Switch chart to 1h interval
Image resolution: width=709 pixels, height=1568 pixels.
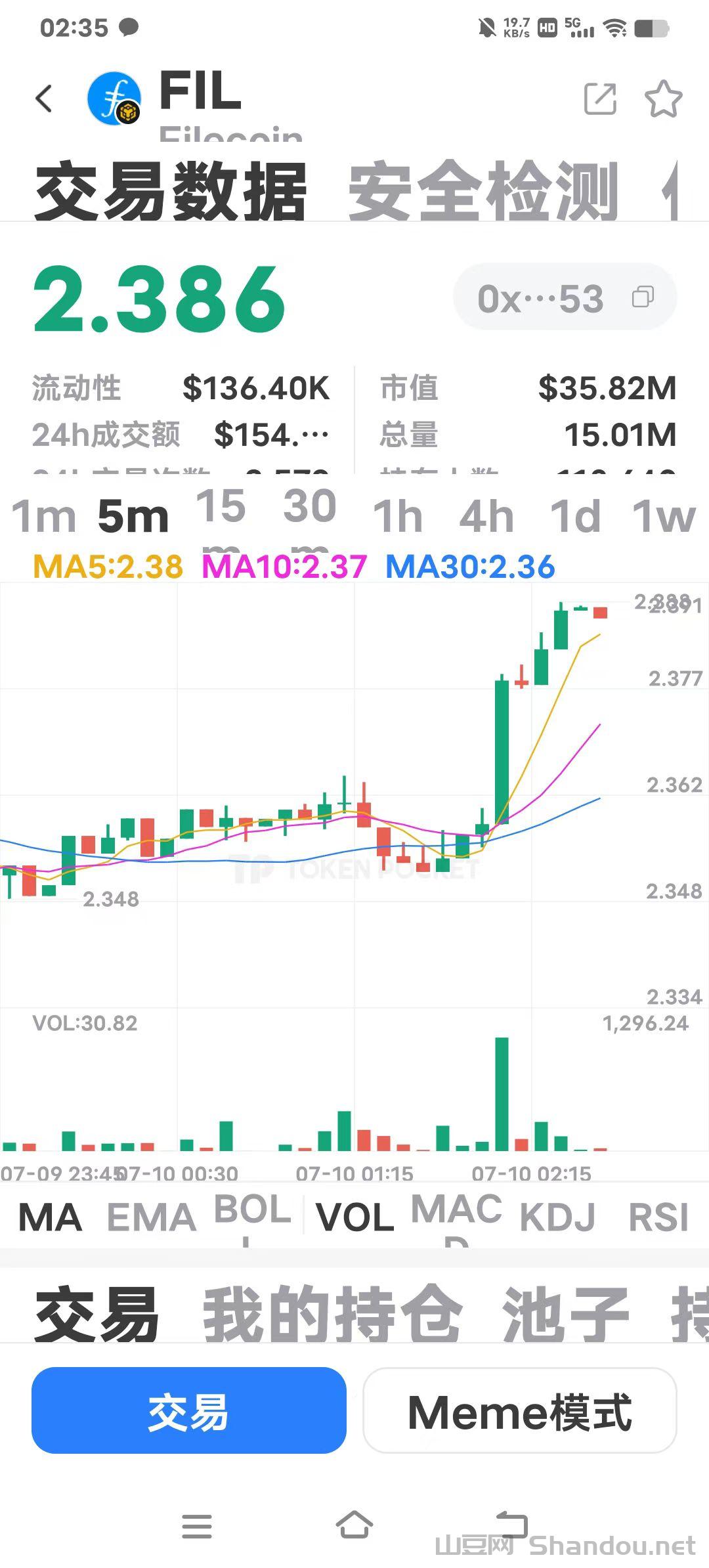pos(398,516)
